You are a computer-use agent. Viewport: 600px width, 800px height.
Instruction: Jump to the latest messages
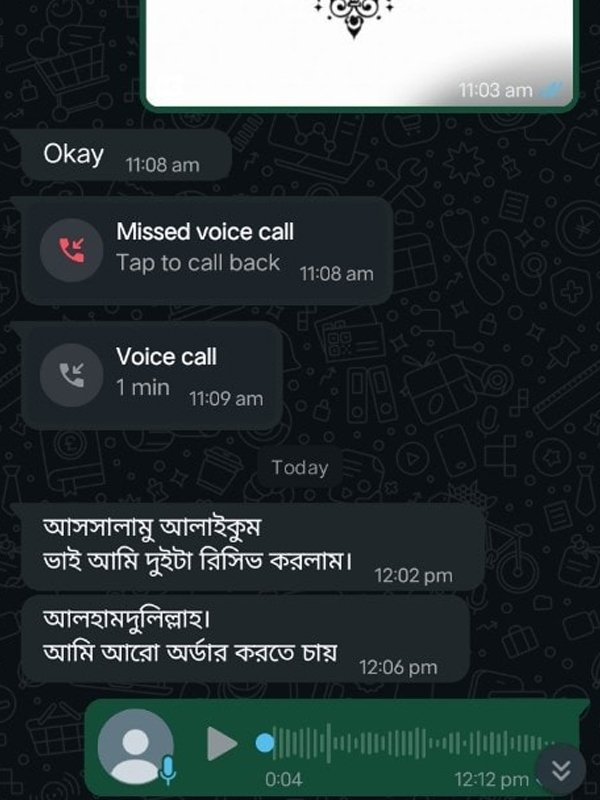pos(560,768)
